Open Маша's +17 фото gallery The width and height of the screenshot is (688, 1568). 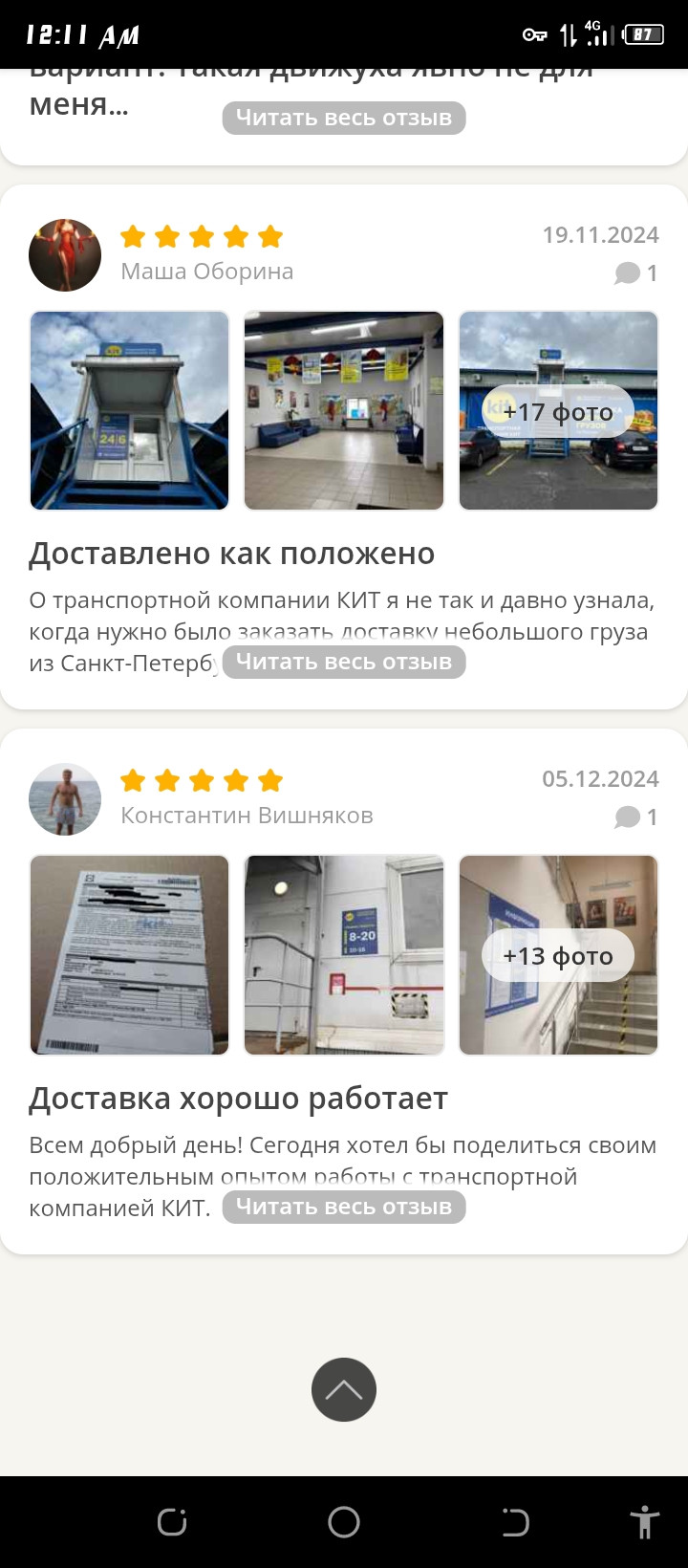point(558,411)
